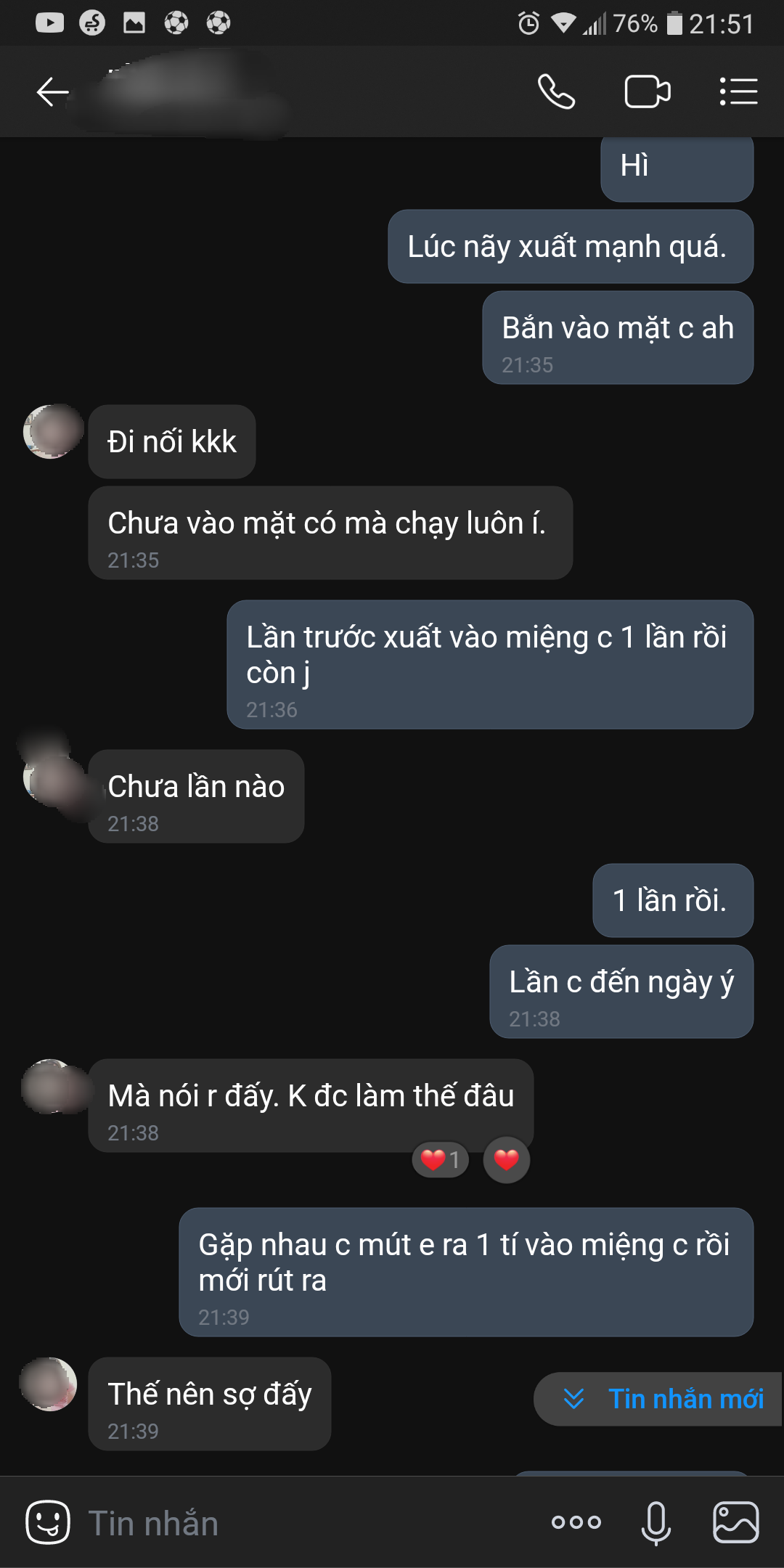The width and height of the screenshot is (784, 1568).
Task: Jump to new messages via Tin nhắn mới
Action: click(661, 1399)
